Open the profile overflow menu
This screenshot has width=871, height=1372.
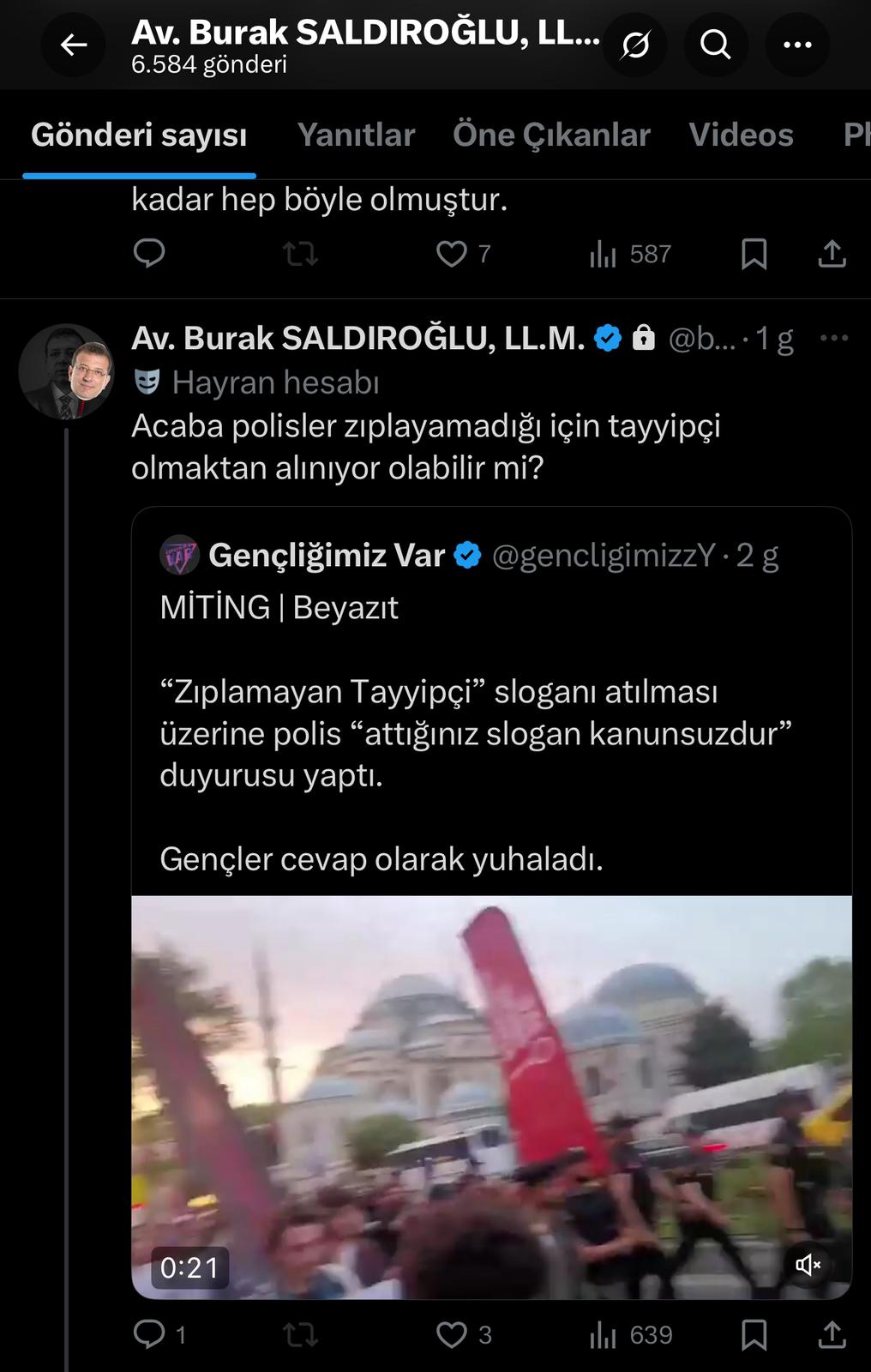click(x=797, y=45)
